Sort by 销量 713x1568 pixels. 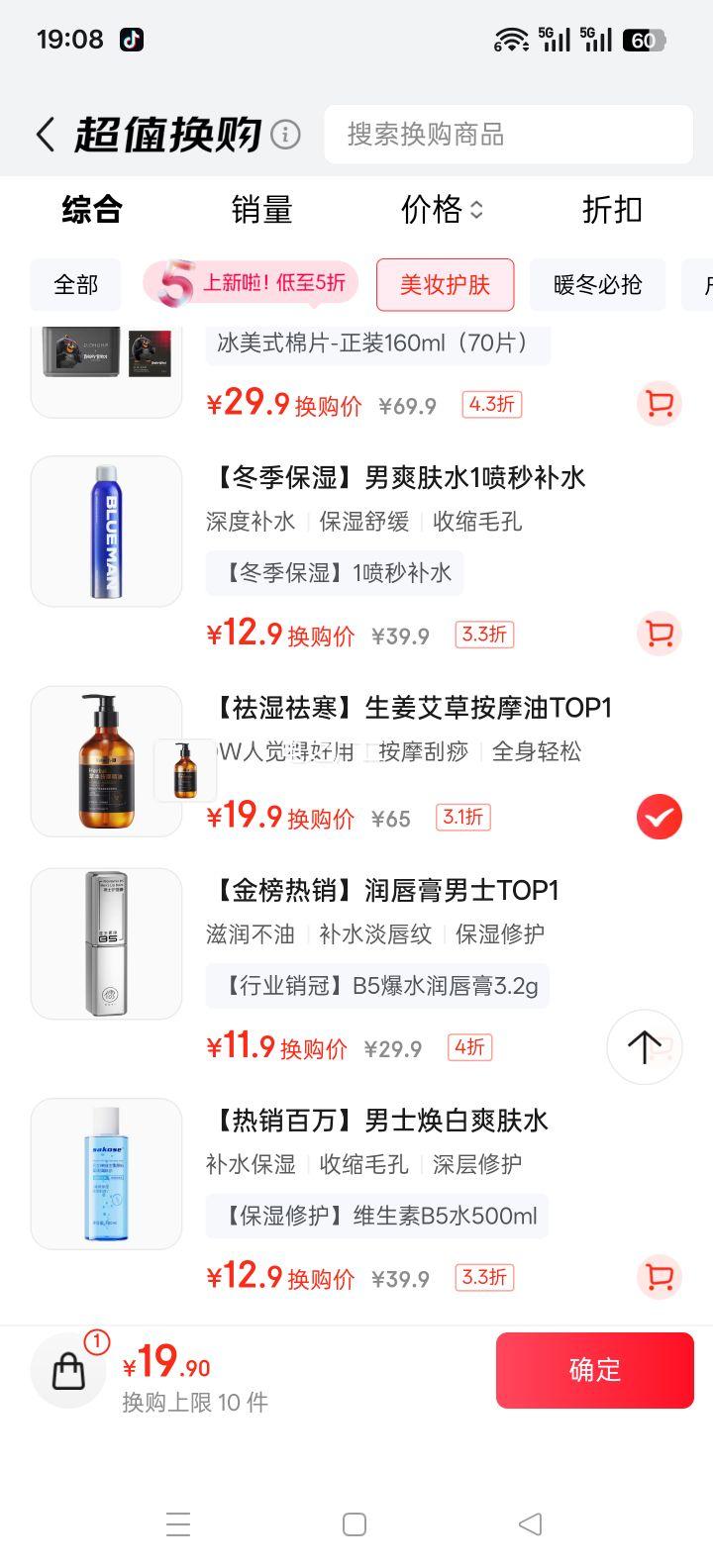(x=261, y=210)
